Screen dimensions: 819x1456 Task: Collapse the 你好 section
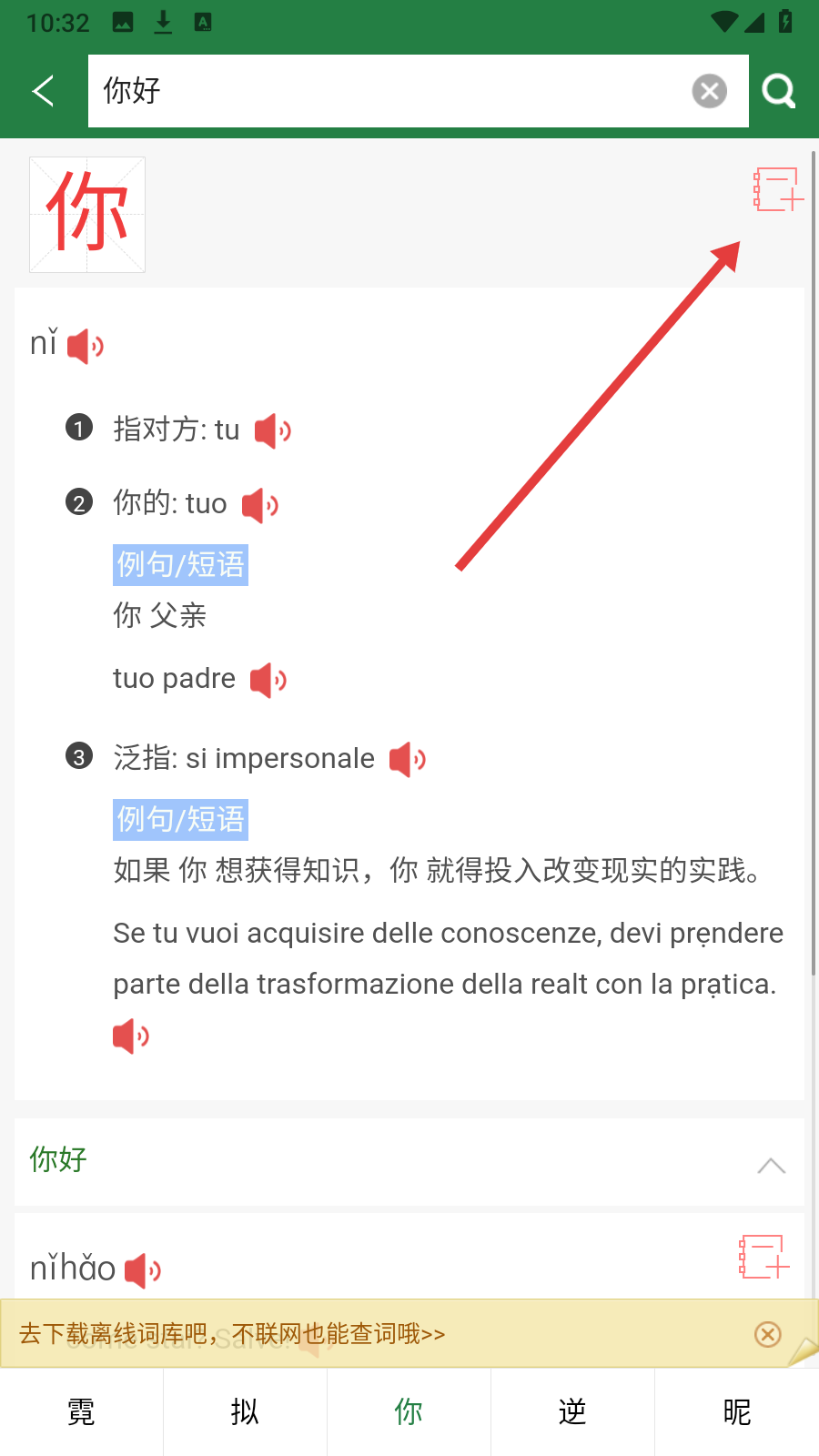(772, 1166)
